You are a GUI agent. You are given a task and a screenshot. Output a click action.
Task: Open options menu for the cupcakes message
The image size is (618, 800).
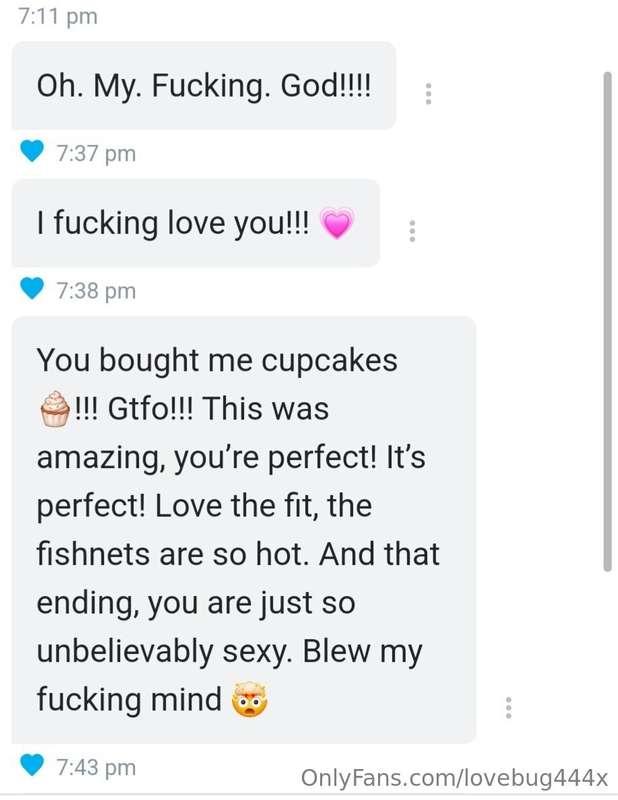509,708
